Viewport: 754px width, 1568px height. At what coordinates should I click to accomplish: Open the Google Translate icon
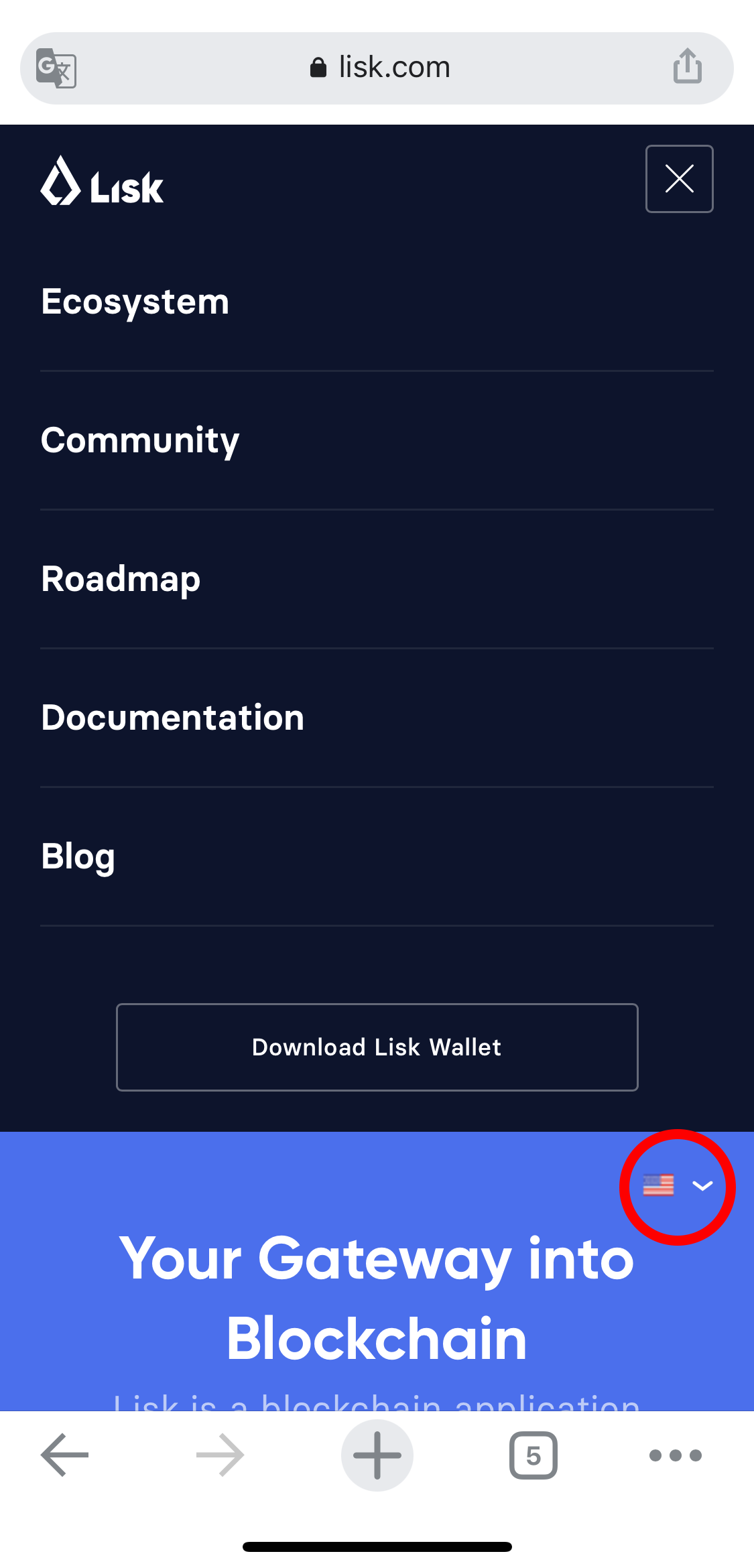click(56, 68)
